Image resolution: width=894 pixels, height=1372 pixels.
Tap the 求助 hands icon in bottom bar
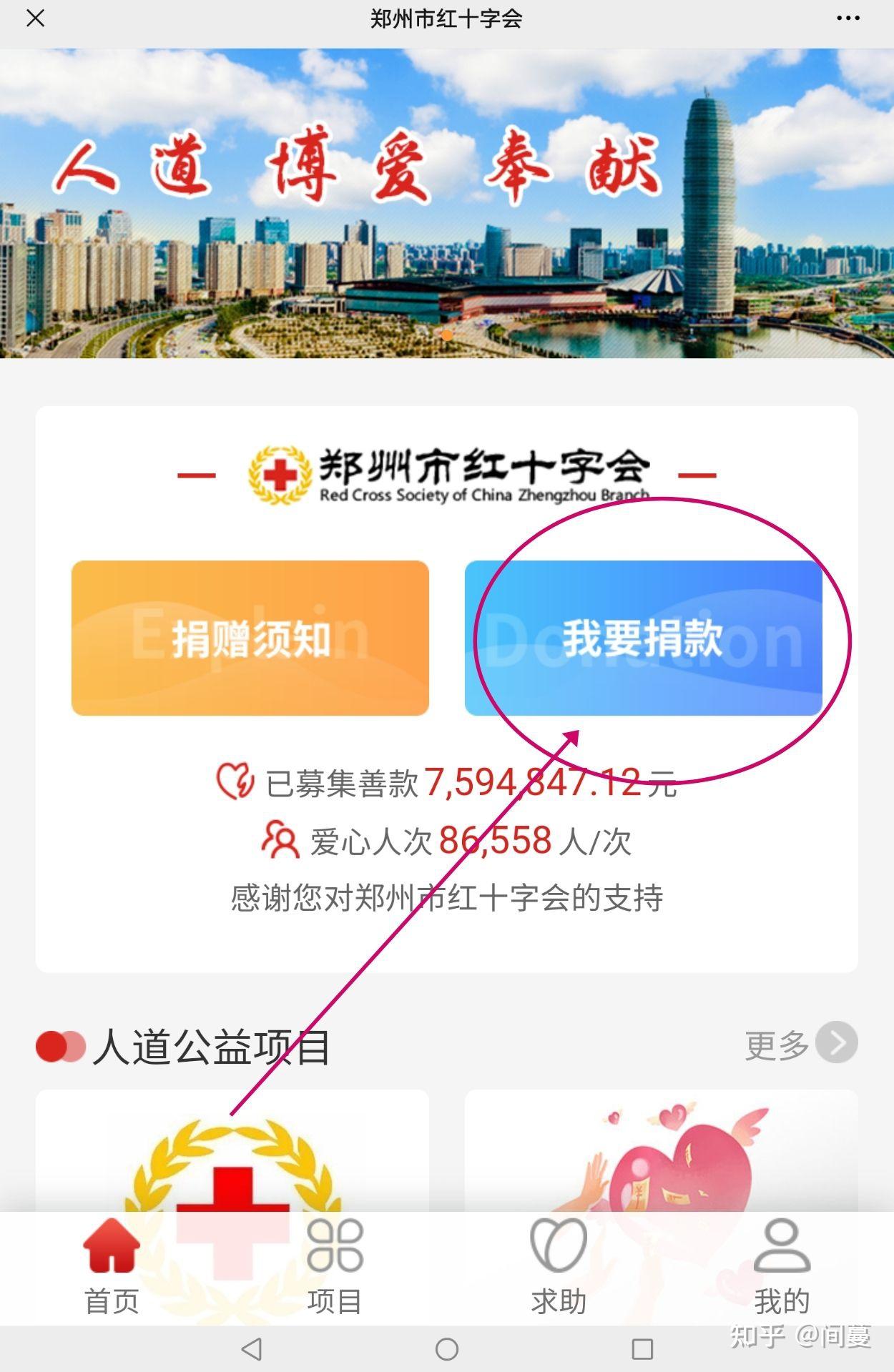tap(559, 1245)
